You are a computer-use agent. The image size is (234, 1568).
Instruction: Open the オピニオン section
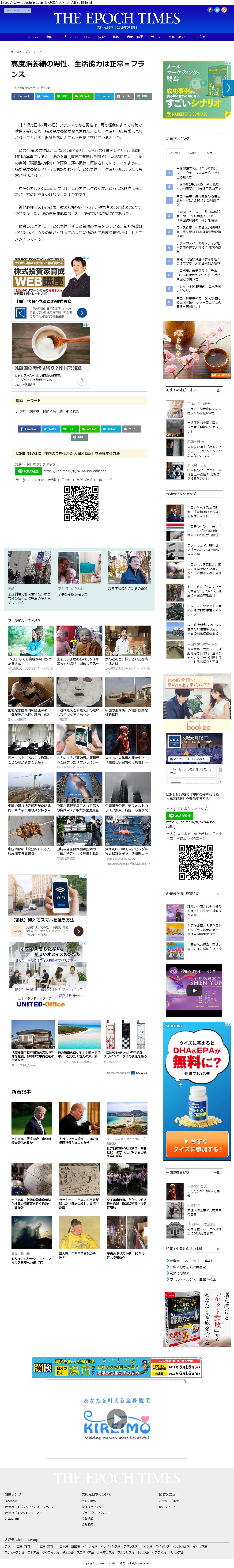tap(68, 37)
